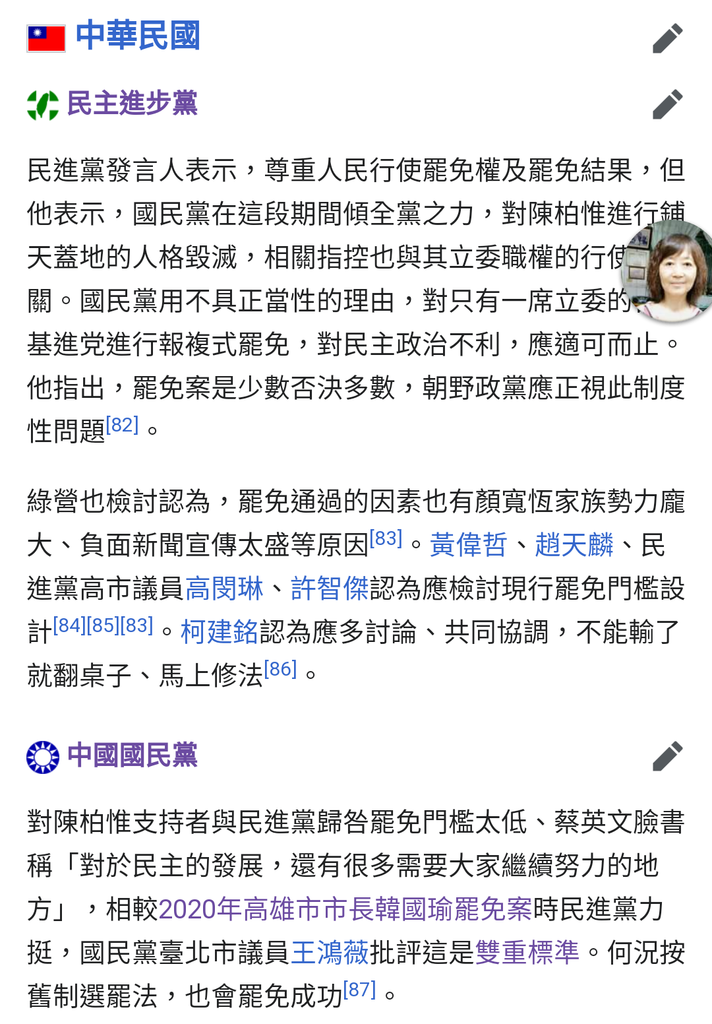Image resolution: width=712 pixels, height=1024 pixels.
Task: Edit the 中國國民黨 section
Action: [667, 756]
